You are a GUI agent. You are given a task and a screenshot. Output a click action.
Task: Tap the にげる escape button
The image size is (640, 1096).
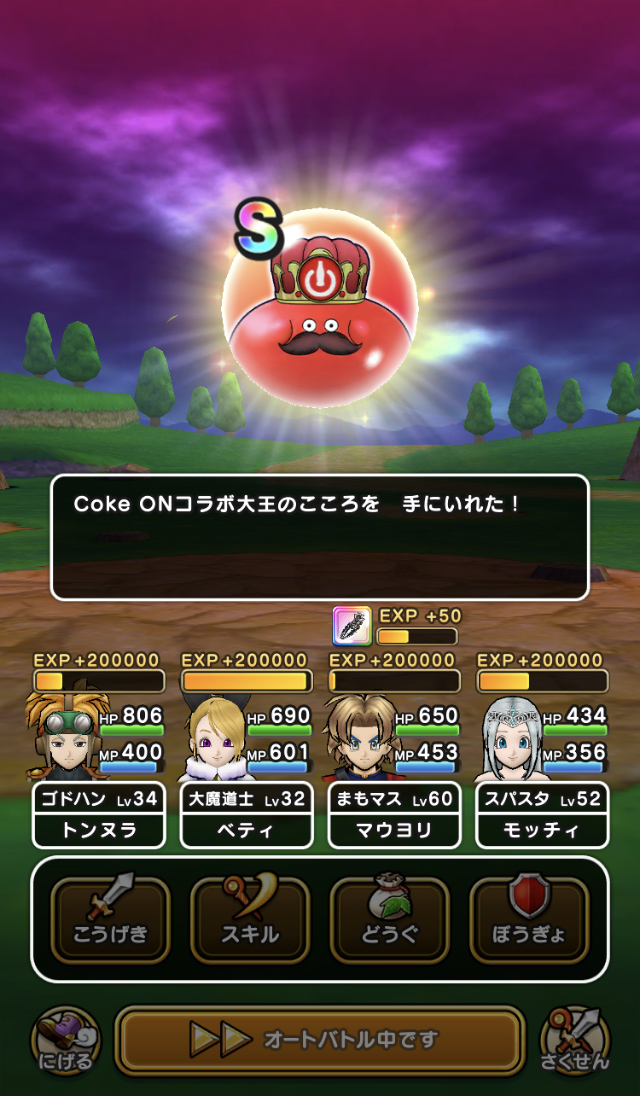(x=66, y=1042)
